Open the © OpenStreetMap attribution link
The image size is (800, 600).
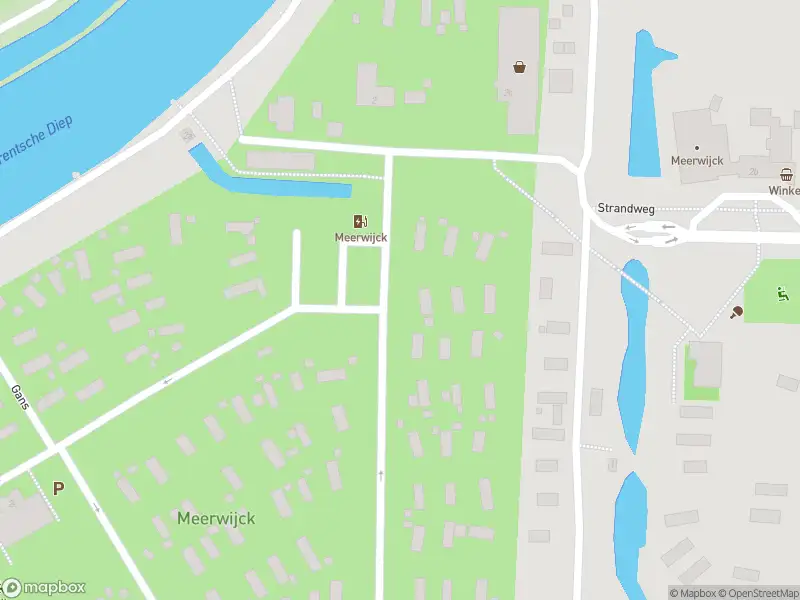[763, 593]
